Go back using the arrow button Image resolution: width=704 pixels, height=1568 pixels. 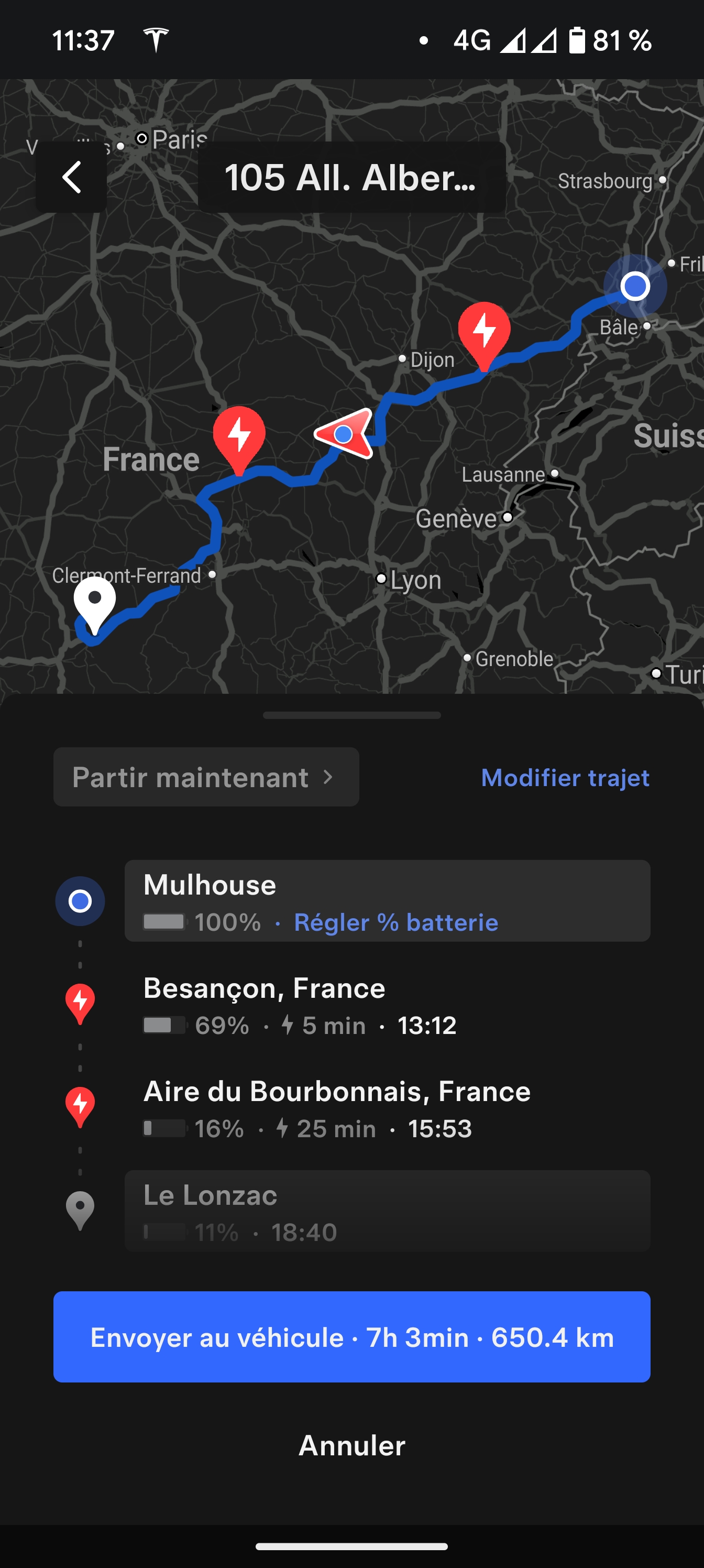[x=71, y=177]
